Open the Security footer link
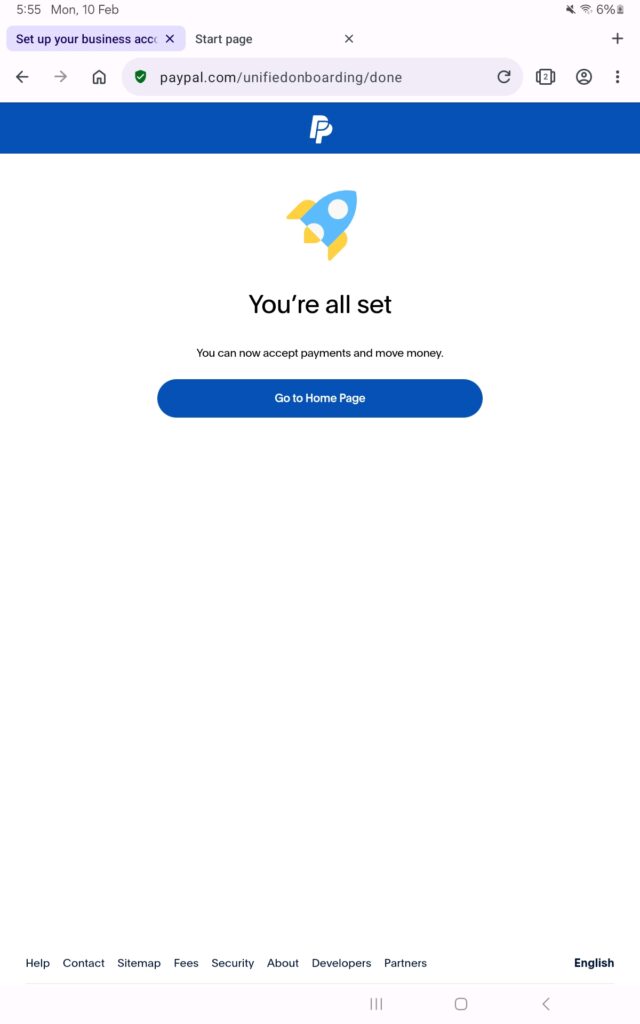 click(232, 963)
